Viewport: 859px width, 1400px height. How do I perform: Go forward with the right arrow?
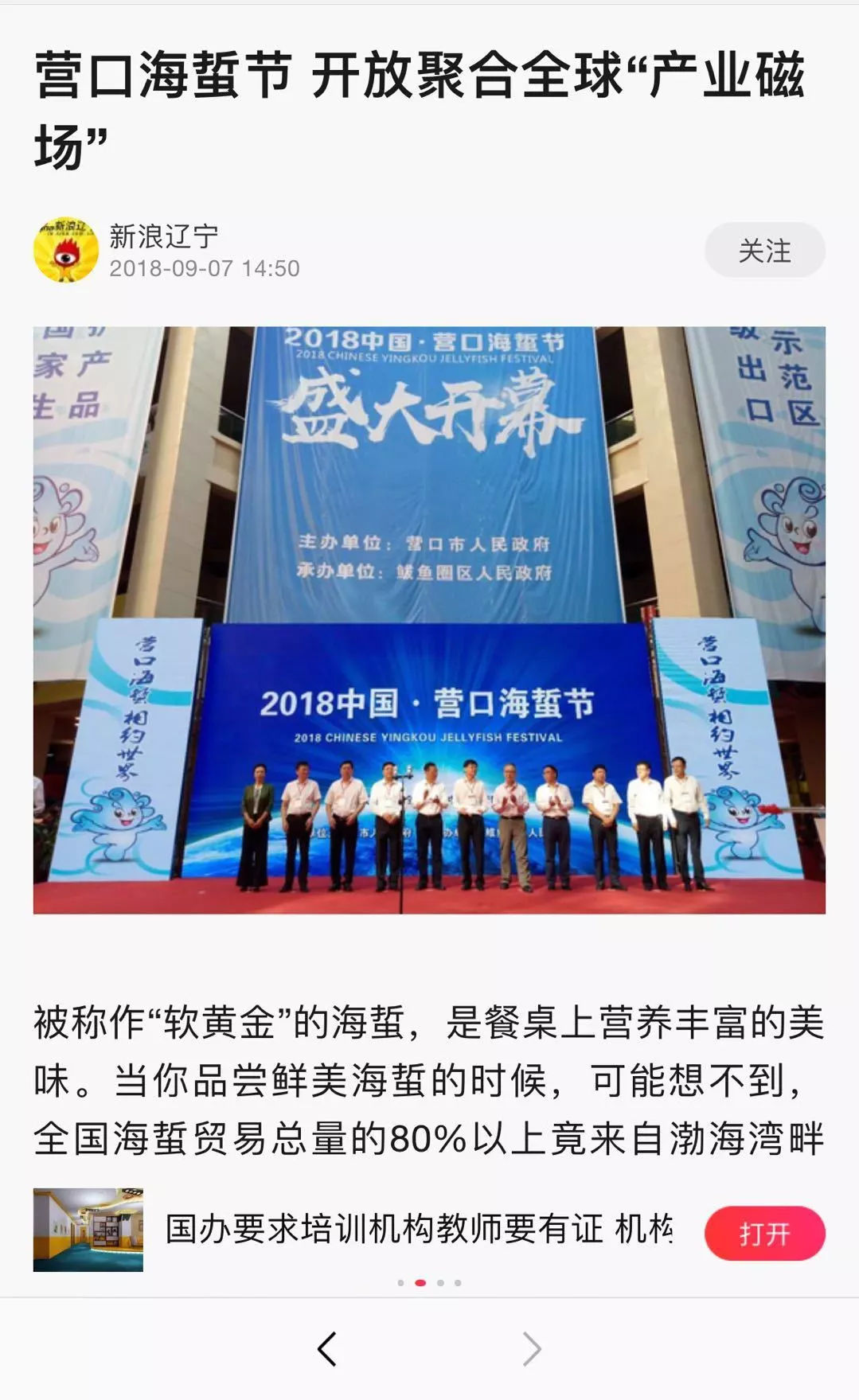(532, 1348)
